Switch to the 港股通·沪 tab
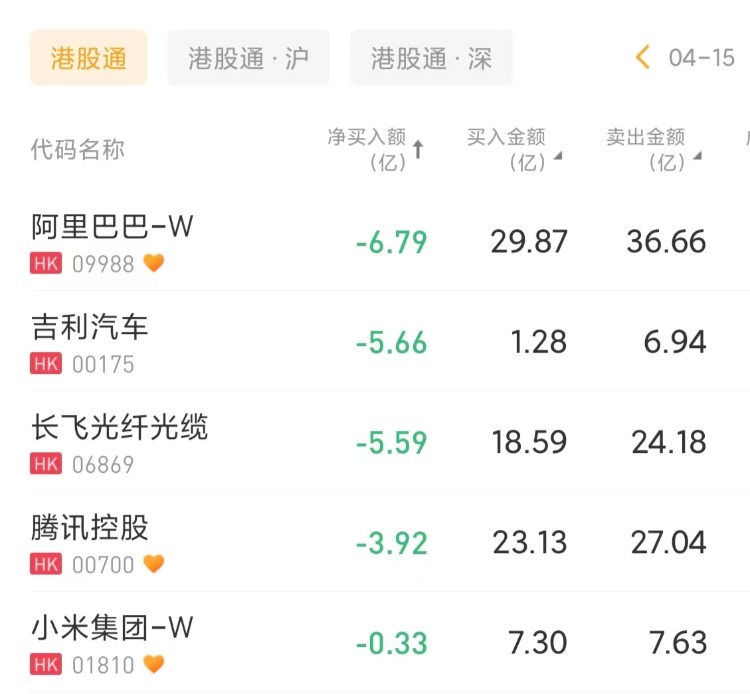The image size is (750, 694). 249,58
